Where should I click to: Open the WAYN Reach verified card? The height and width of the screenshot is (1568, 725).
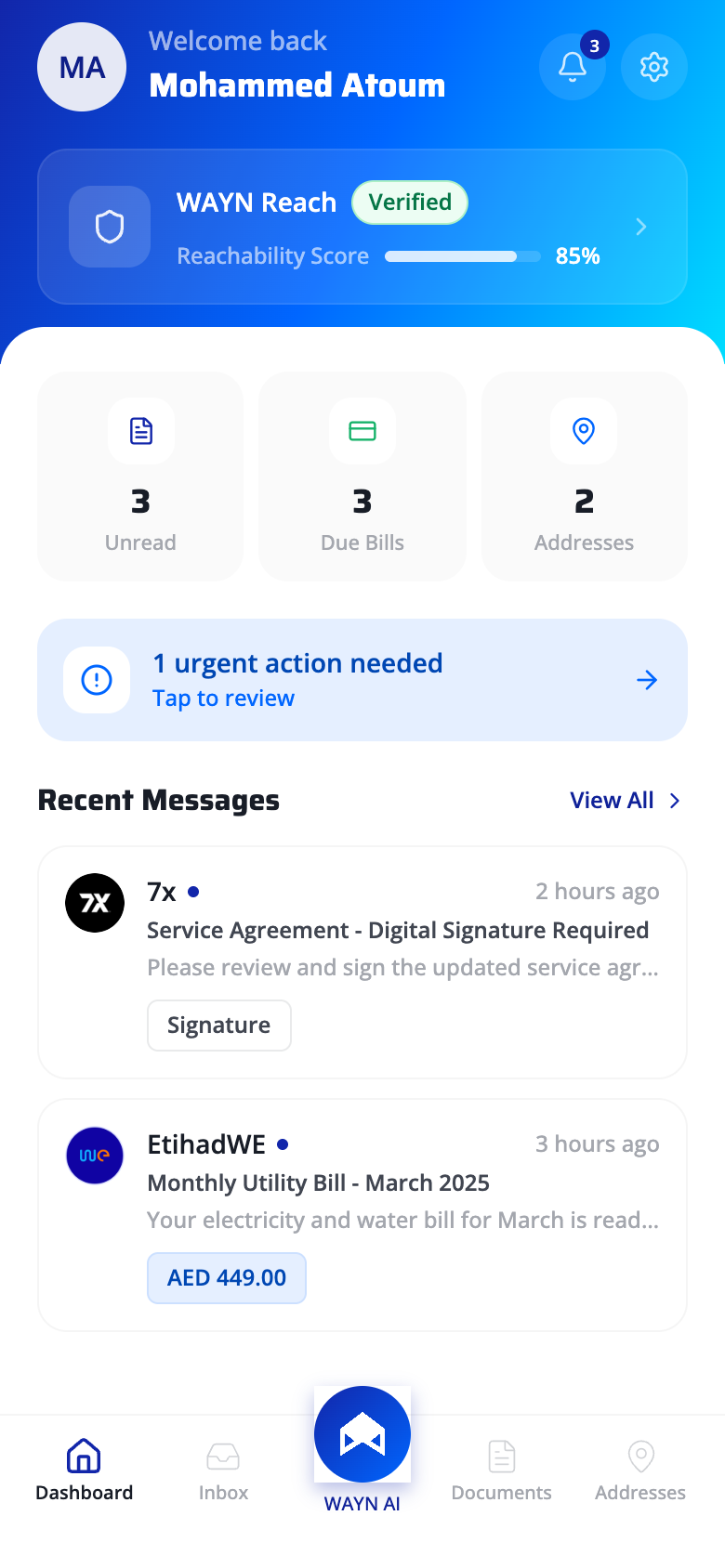[362, 227]
